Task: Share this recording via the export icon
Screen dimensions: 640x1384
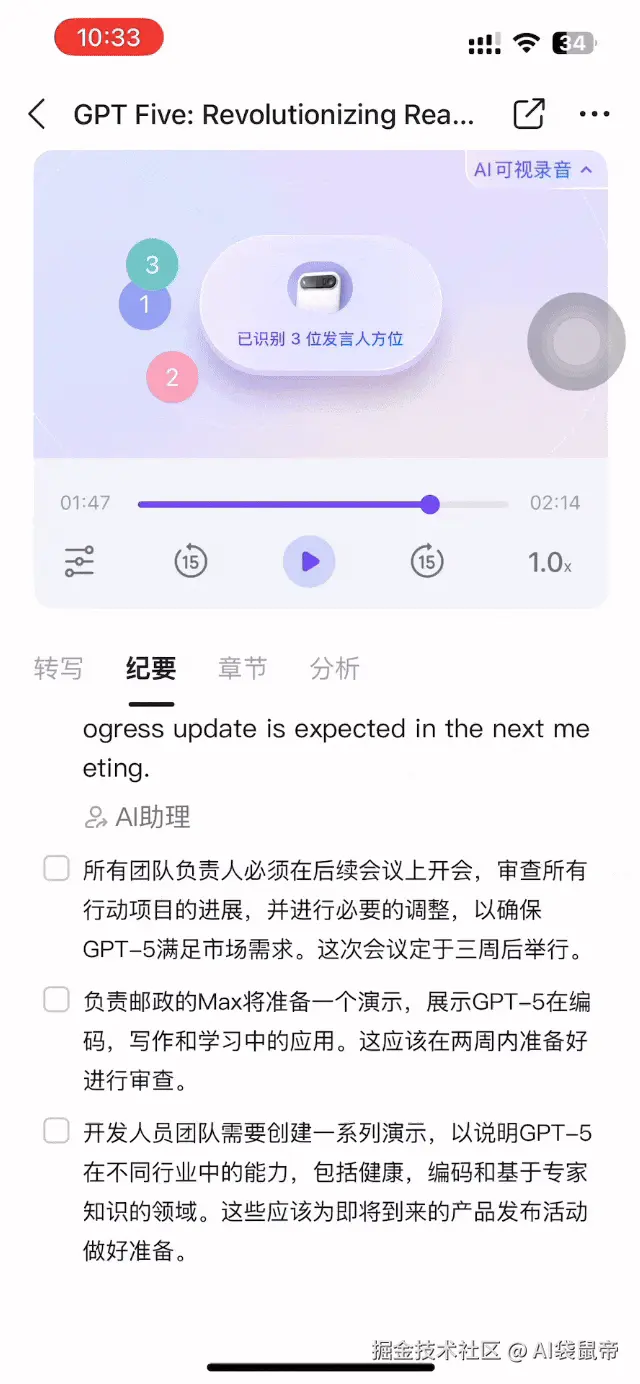Action: click(x=528, y=114)
